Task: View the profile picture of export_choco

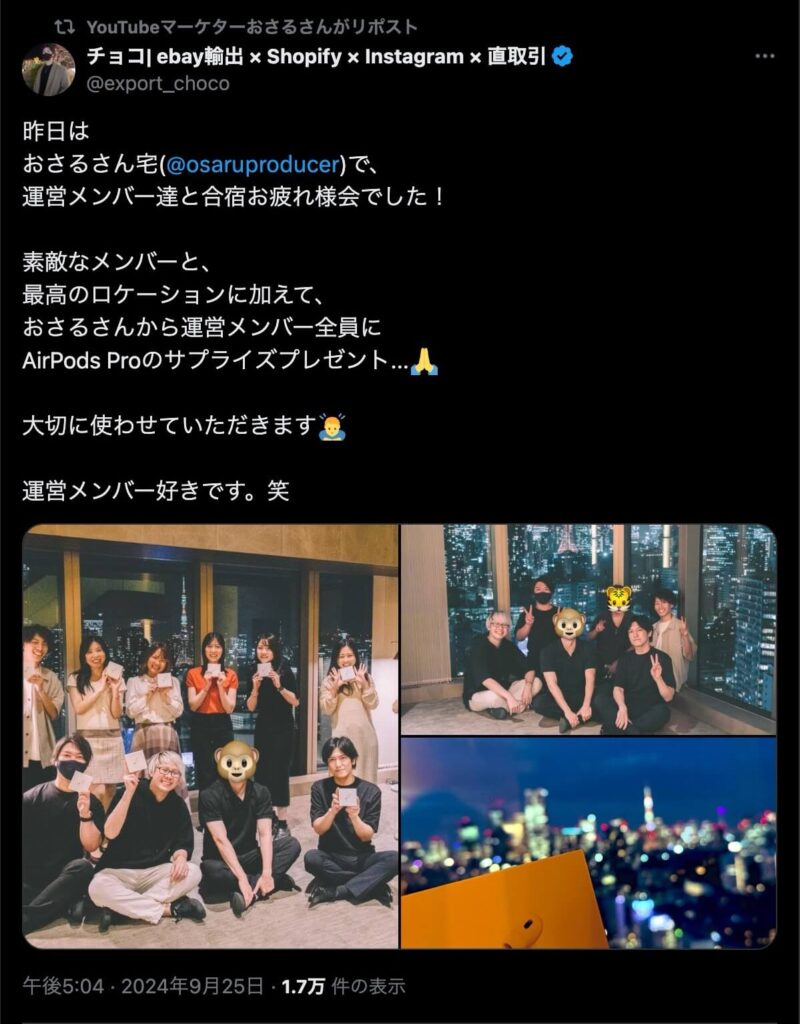Action: 48,69
